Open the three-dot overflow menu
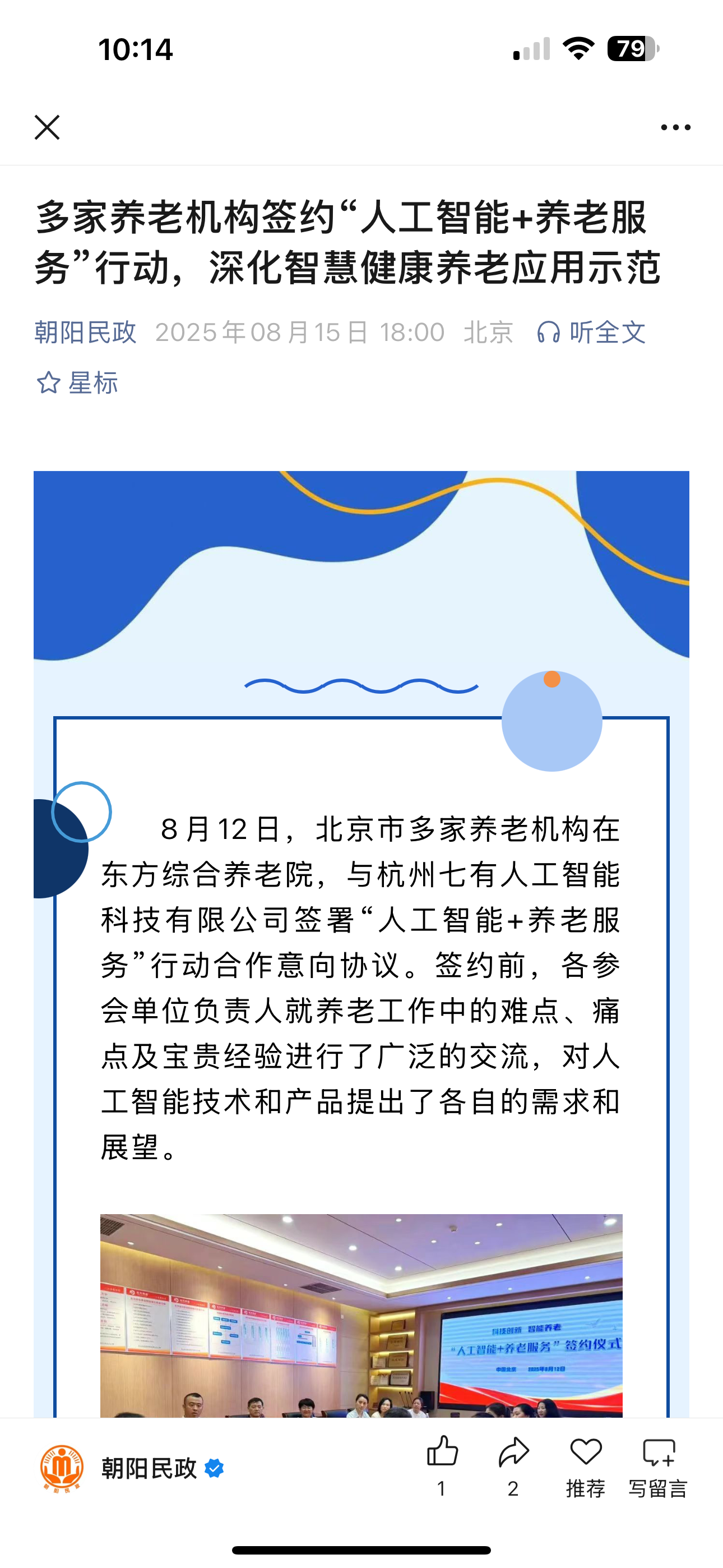This screenshot has width=723, height=1568. coord(675,127)
